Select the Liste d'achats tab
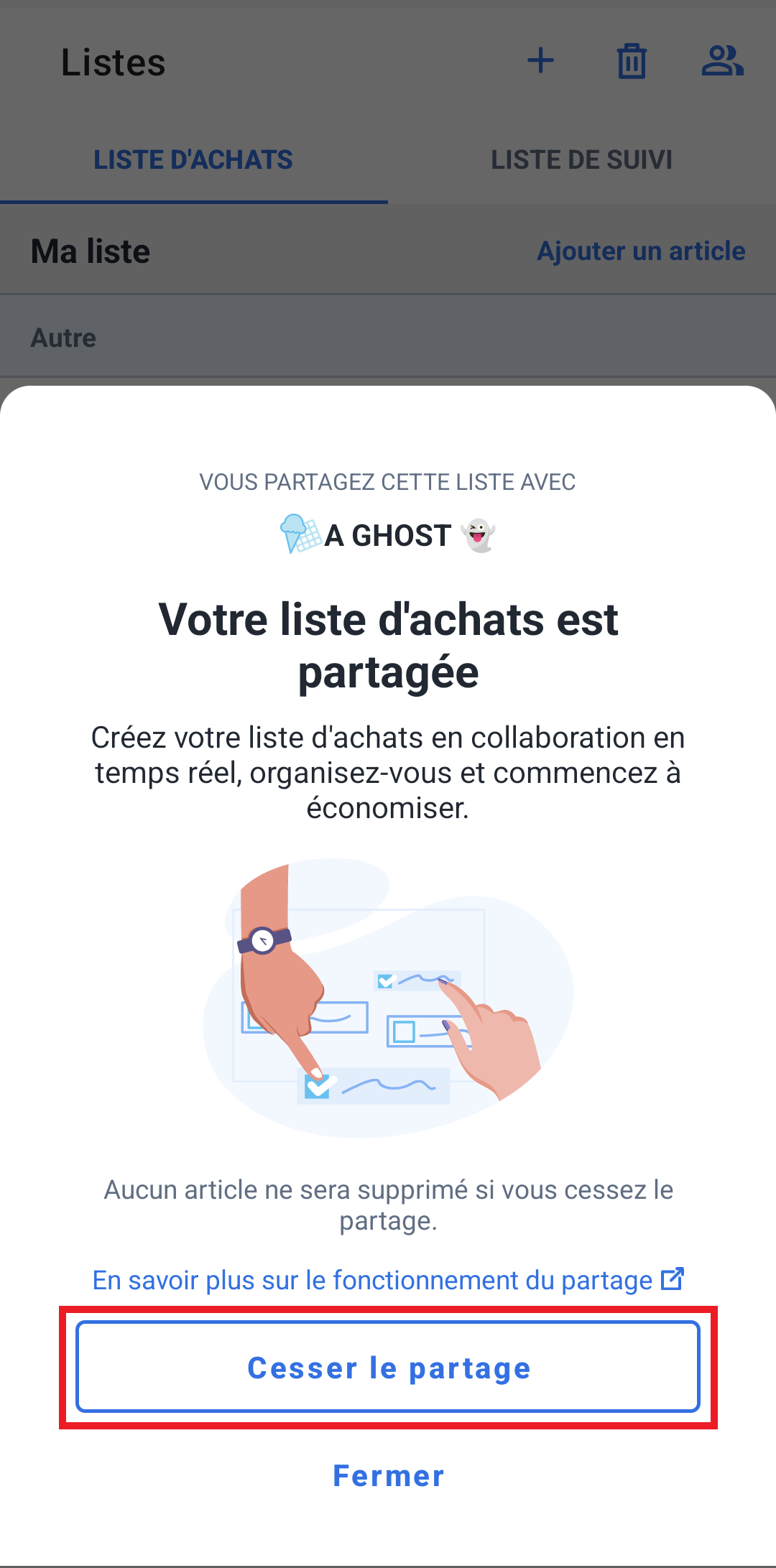The image size is (776, 1568). point(193,159)
